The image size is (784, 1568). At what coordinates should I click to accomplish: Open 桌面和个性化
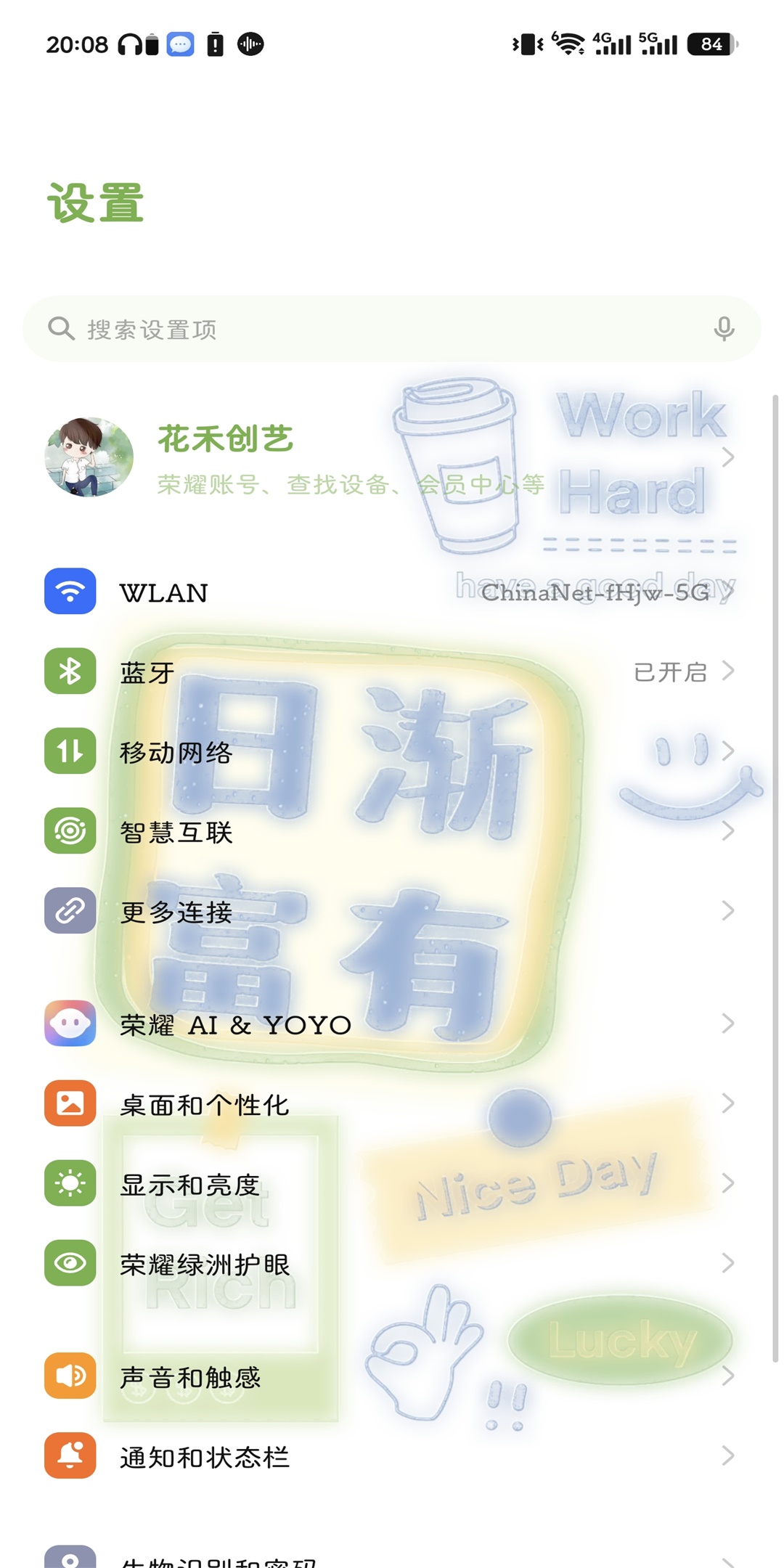[x=392, y=1103]
